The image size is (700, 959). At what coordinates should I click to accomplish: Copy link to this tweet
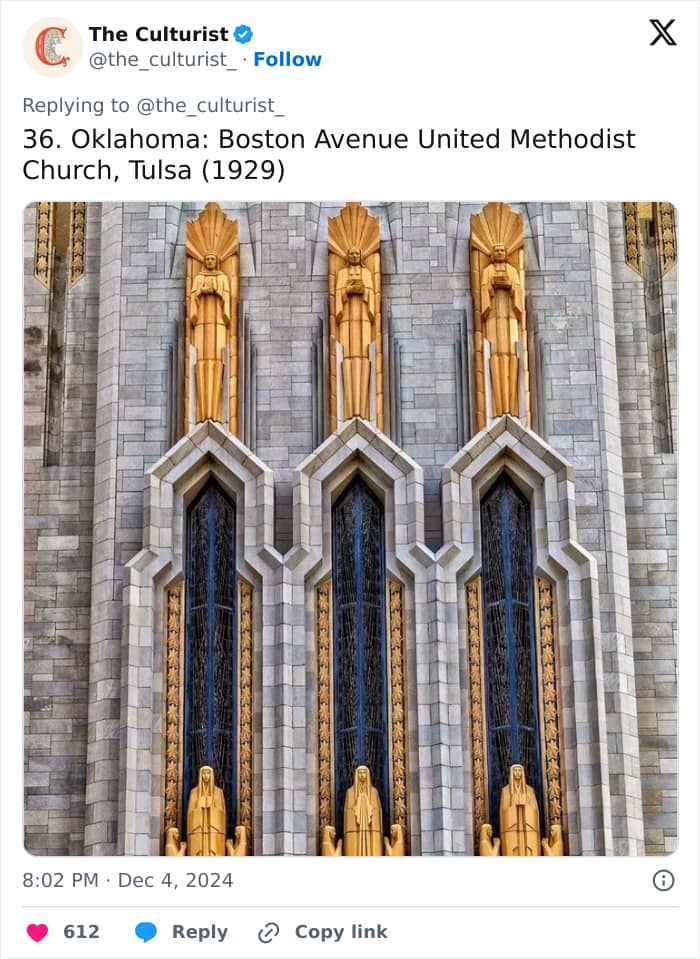[323, 932]
